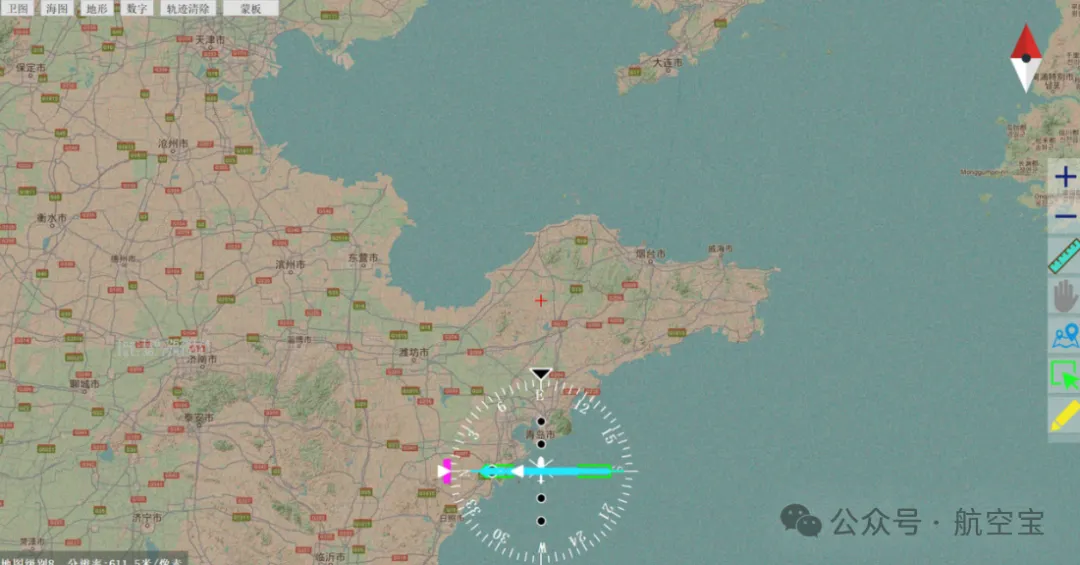Switch to the 海图 sea chart layer
This screenshot has height=565, width=1080.
point(58,8)
